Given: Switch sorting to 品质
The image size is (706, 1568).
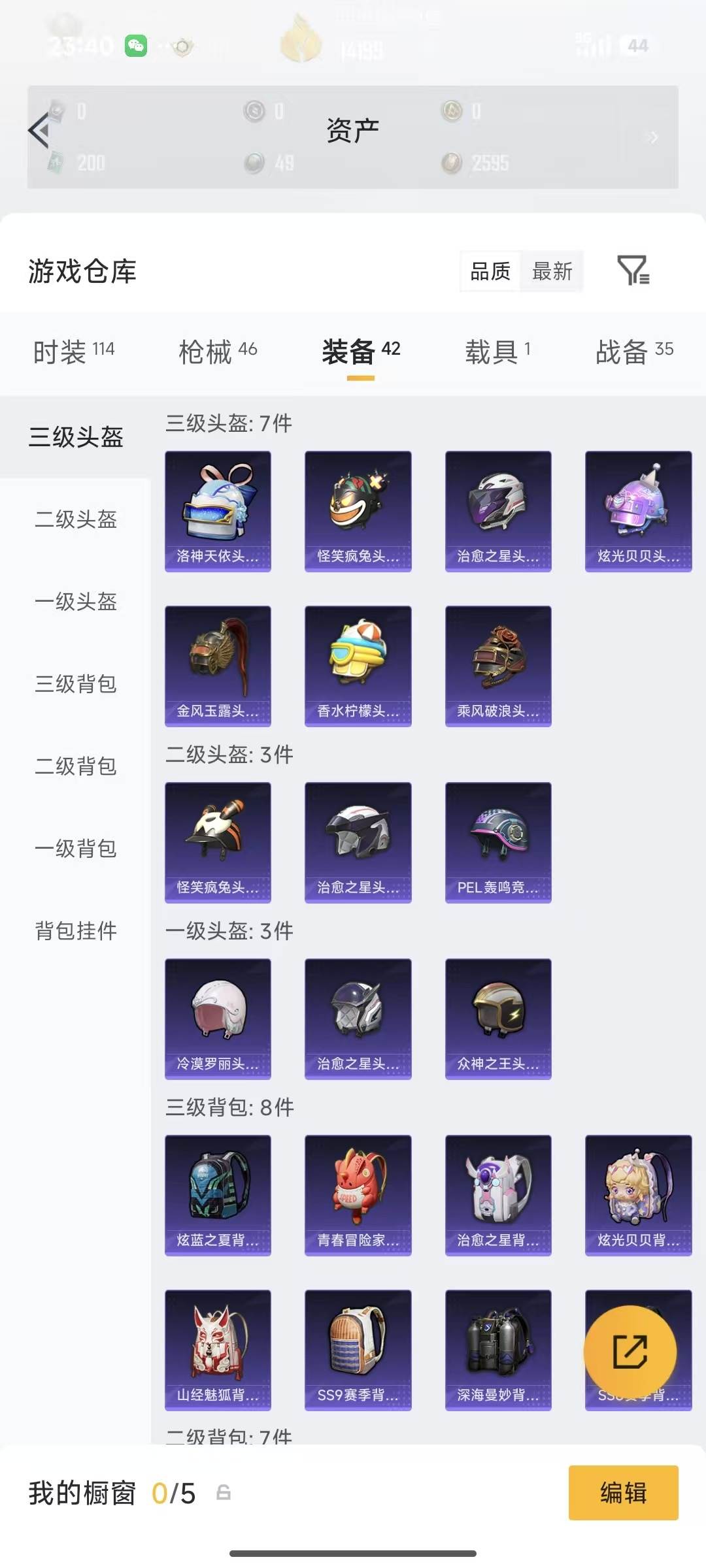Looking at the screenshot, I should pyautogui.click(x=491, y=272).
